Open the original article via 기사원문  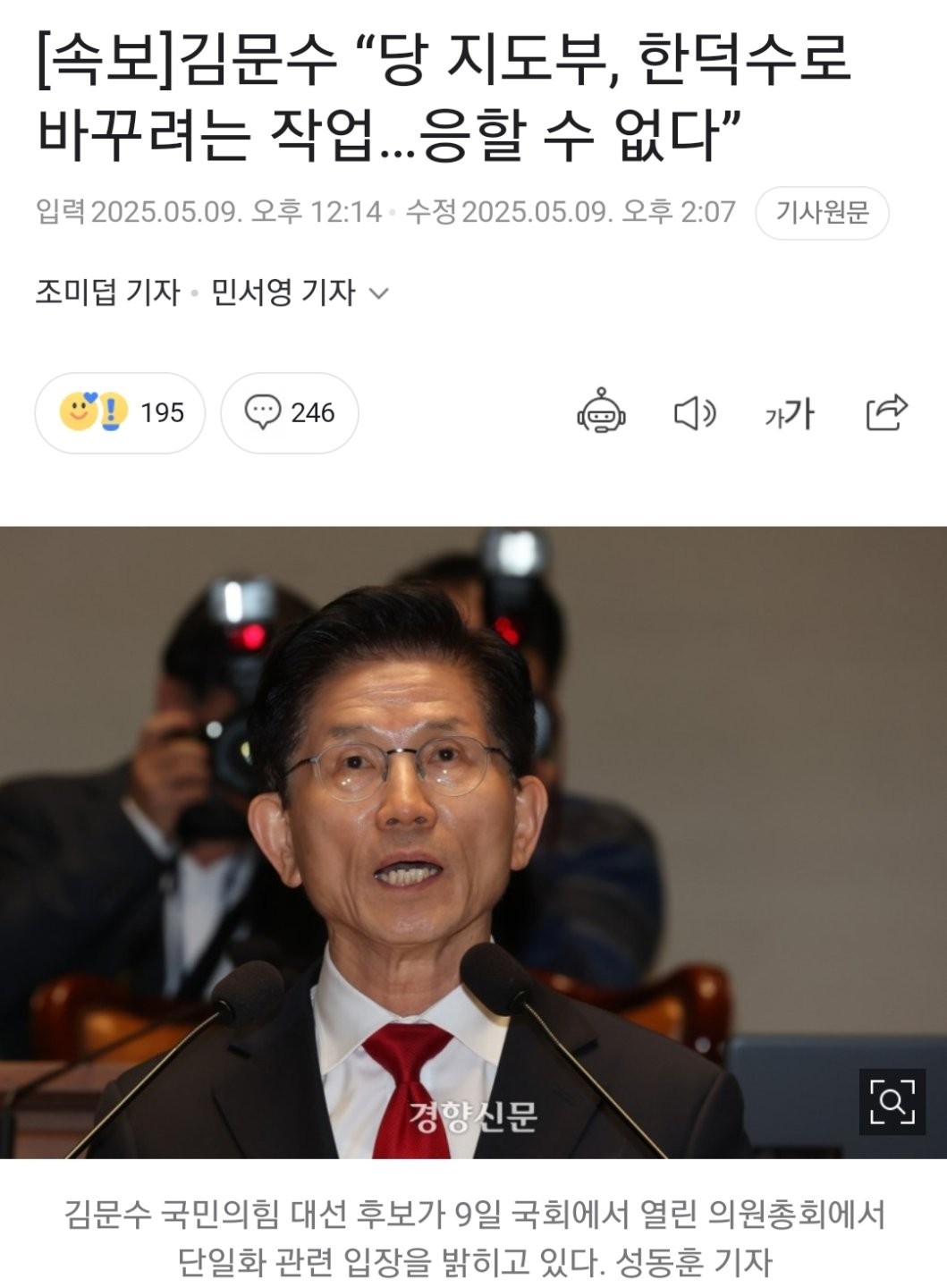click(x=822, y=213)
